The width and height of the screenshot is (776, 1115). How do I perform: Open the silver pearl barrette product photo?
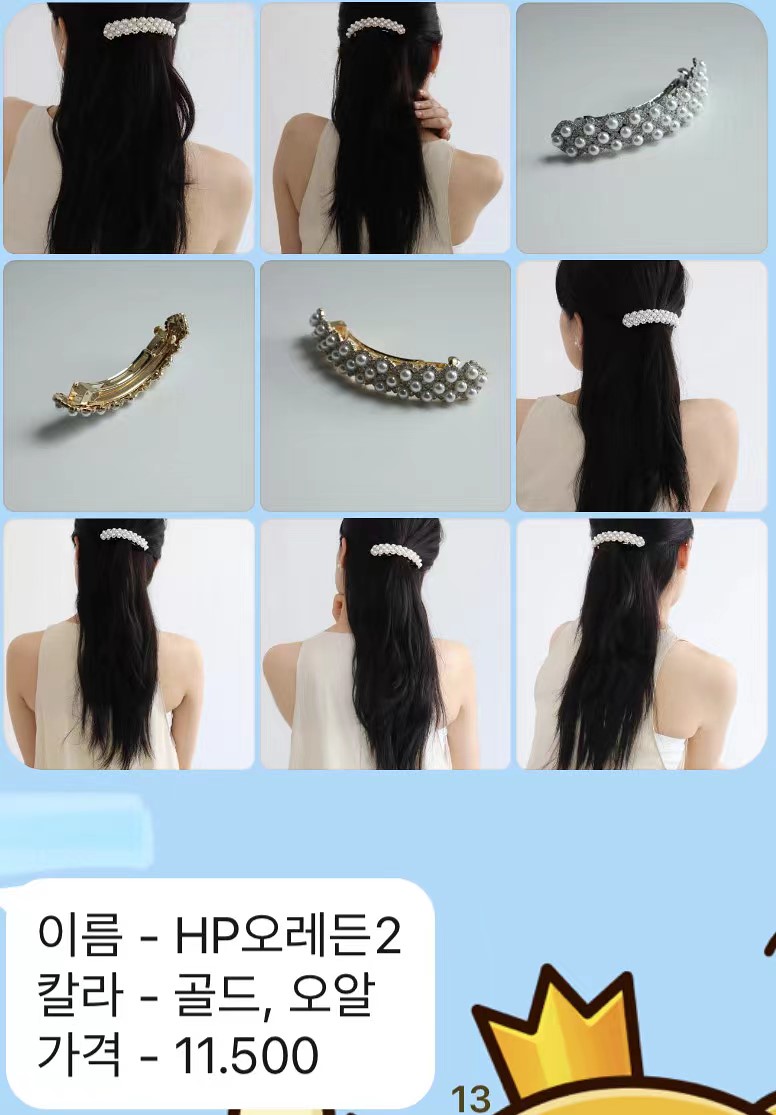[641, 128]
